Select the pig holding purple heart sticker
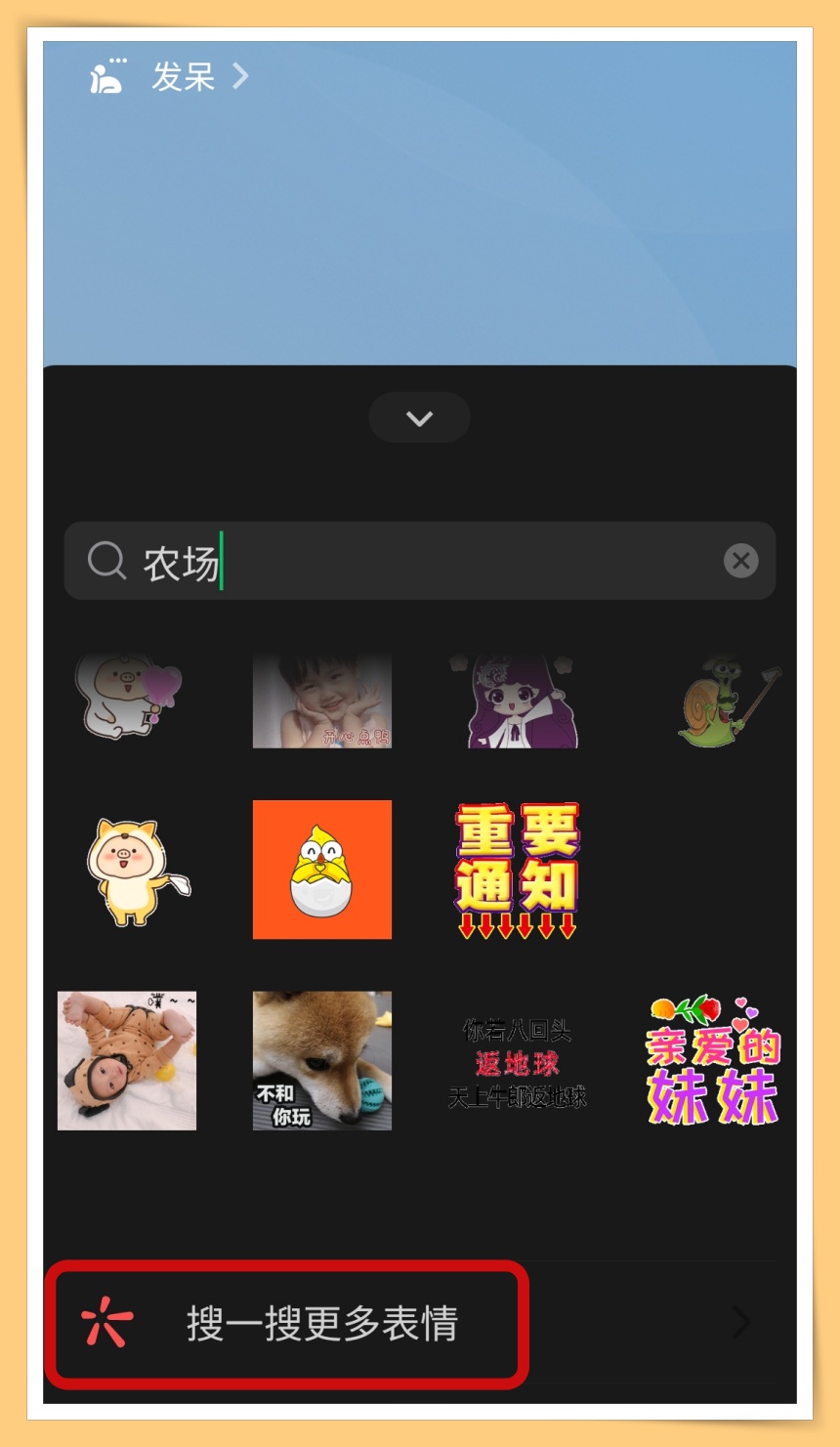This screenshot has width=840, height=1447. [127, 701]
